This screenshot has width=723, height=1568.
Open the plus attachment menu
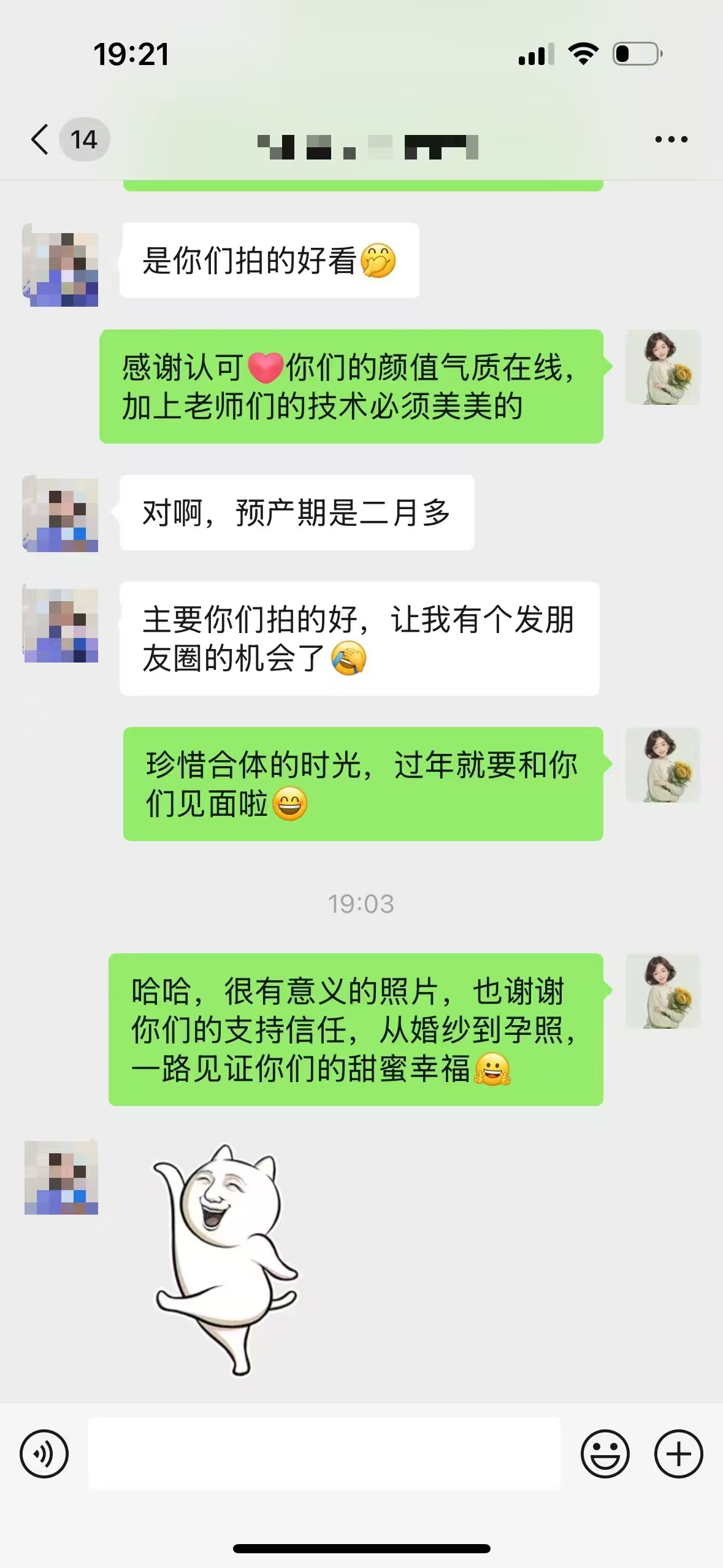point(678,1454)
